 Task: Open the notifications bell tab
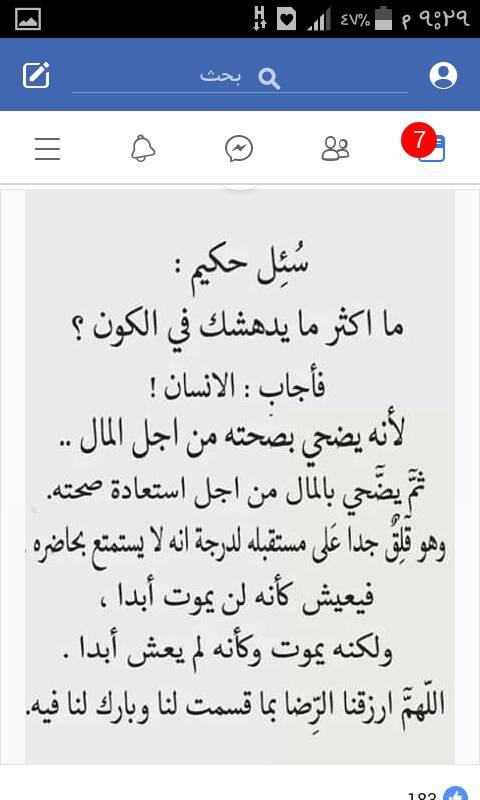(143, 148)
